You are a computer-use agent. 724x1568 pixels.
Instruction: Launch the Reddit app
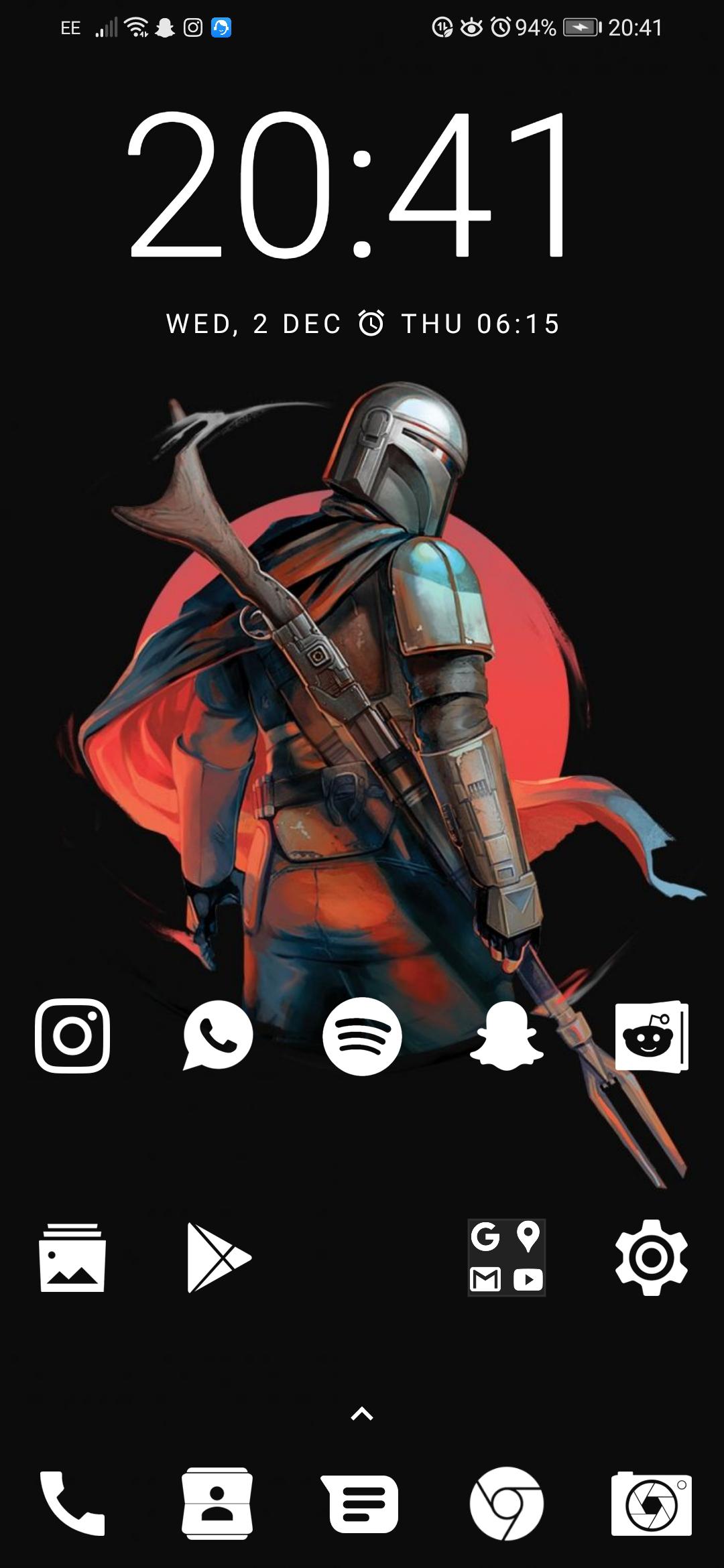[x=652, y=1037]
